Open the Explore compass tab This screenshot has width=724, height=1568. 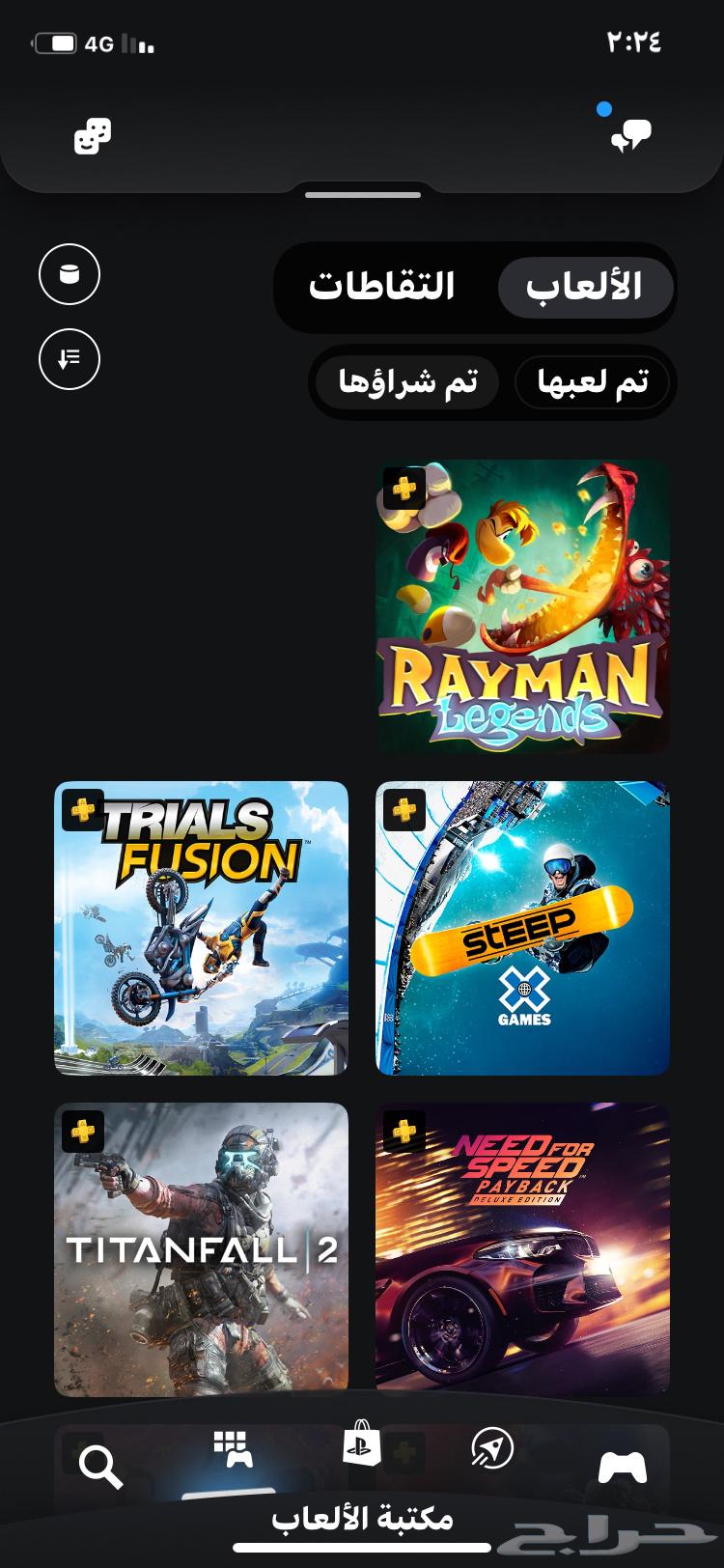tap(491, 1448)
